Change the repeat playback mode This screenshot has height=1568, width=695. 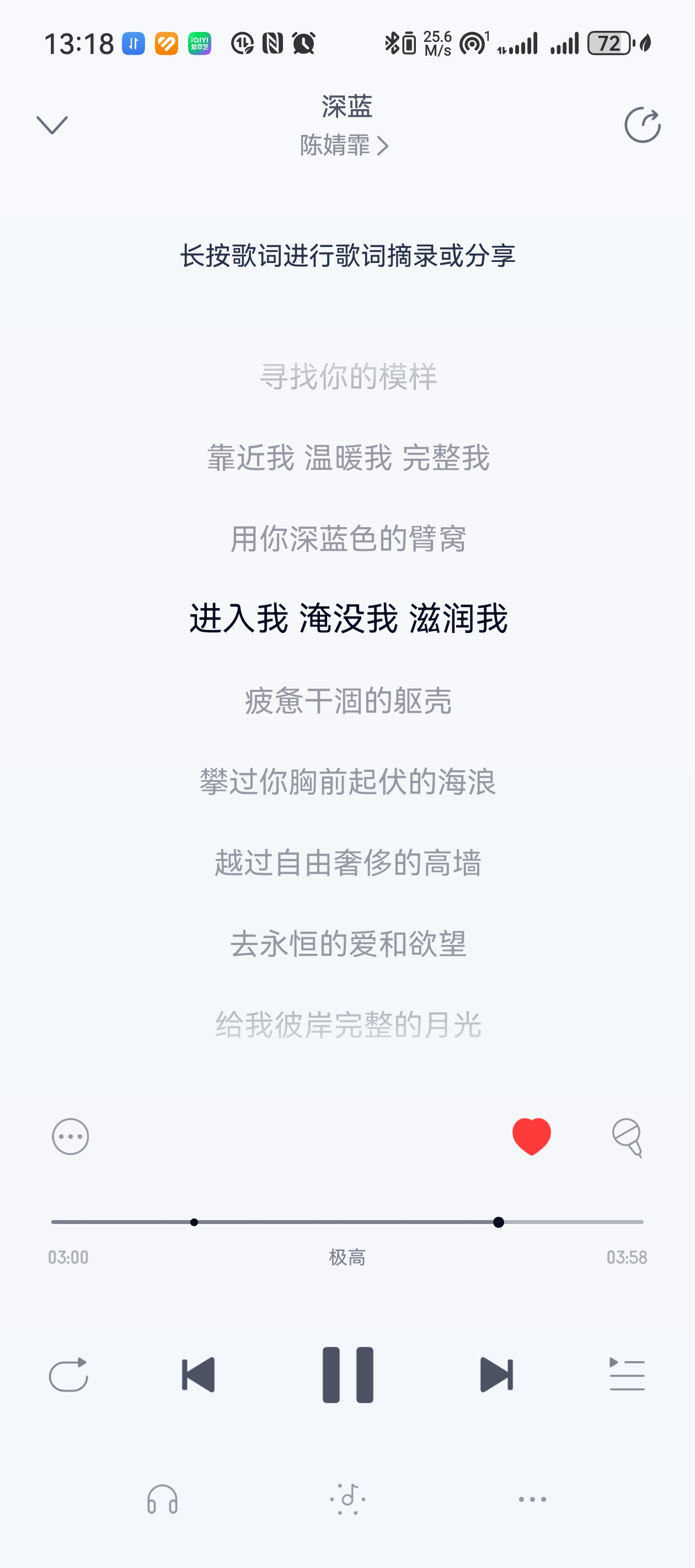pos(68,1374)
